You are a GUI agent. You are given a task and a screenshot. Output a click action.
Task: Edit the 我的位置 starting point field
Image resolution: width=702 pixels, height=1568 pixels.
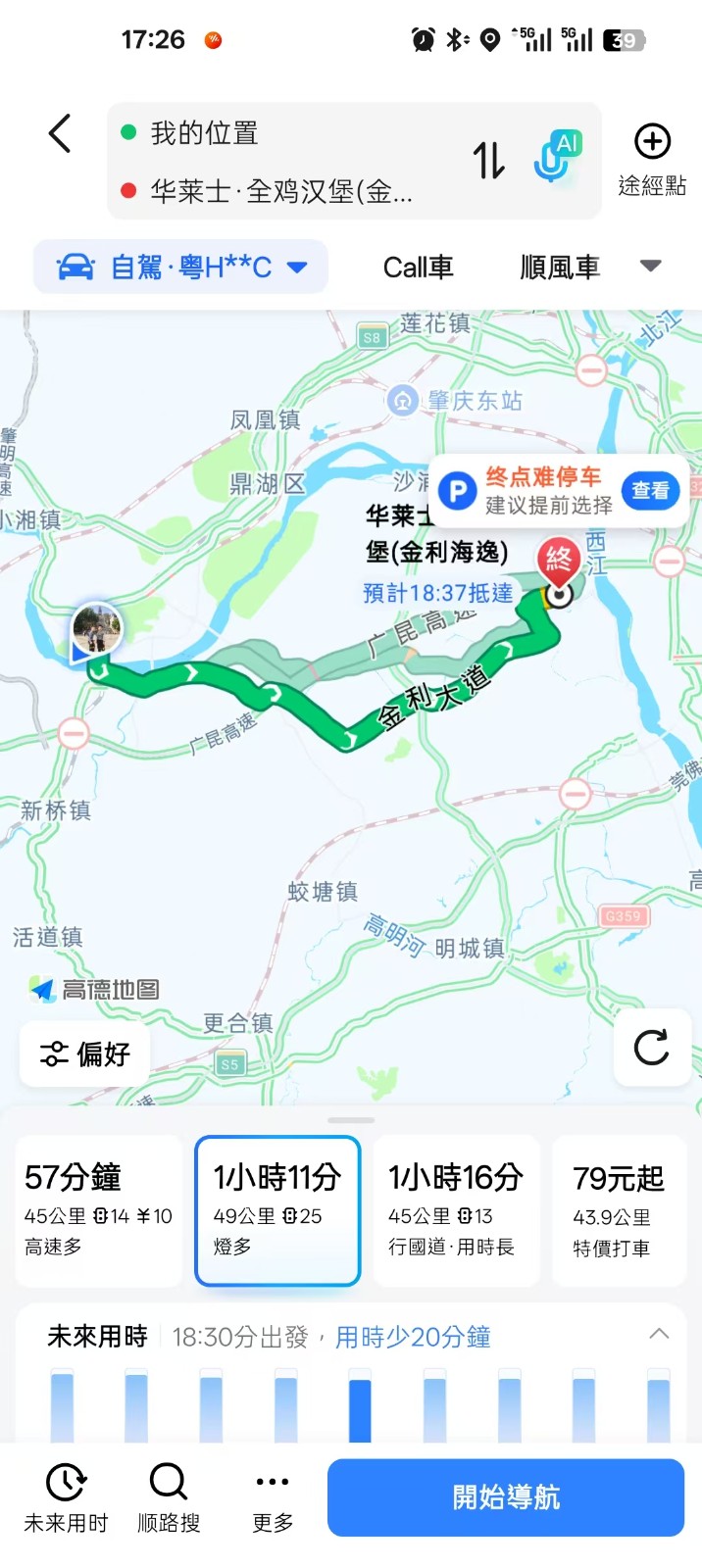click(x=284, y=132)
